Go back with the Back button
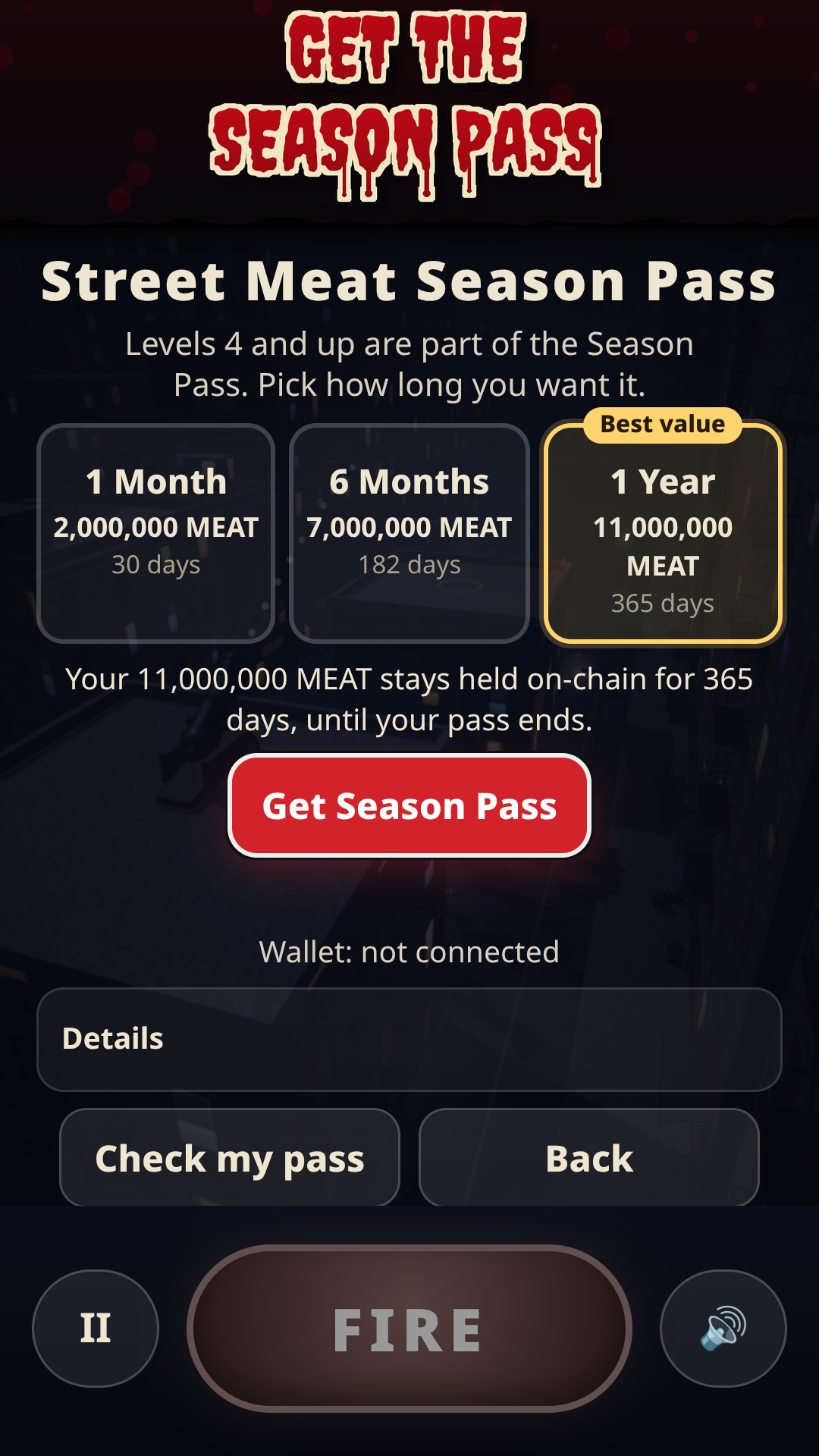Viewport: 819px width, 1456px height. tap(589, 1158)
